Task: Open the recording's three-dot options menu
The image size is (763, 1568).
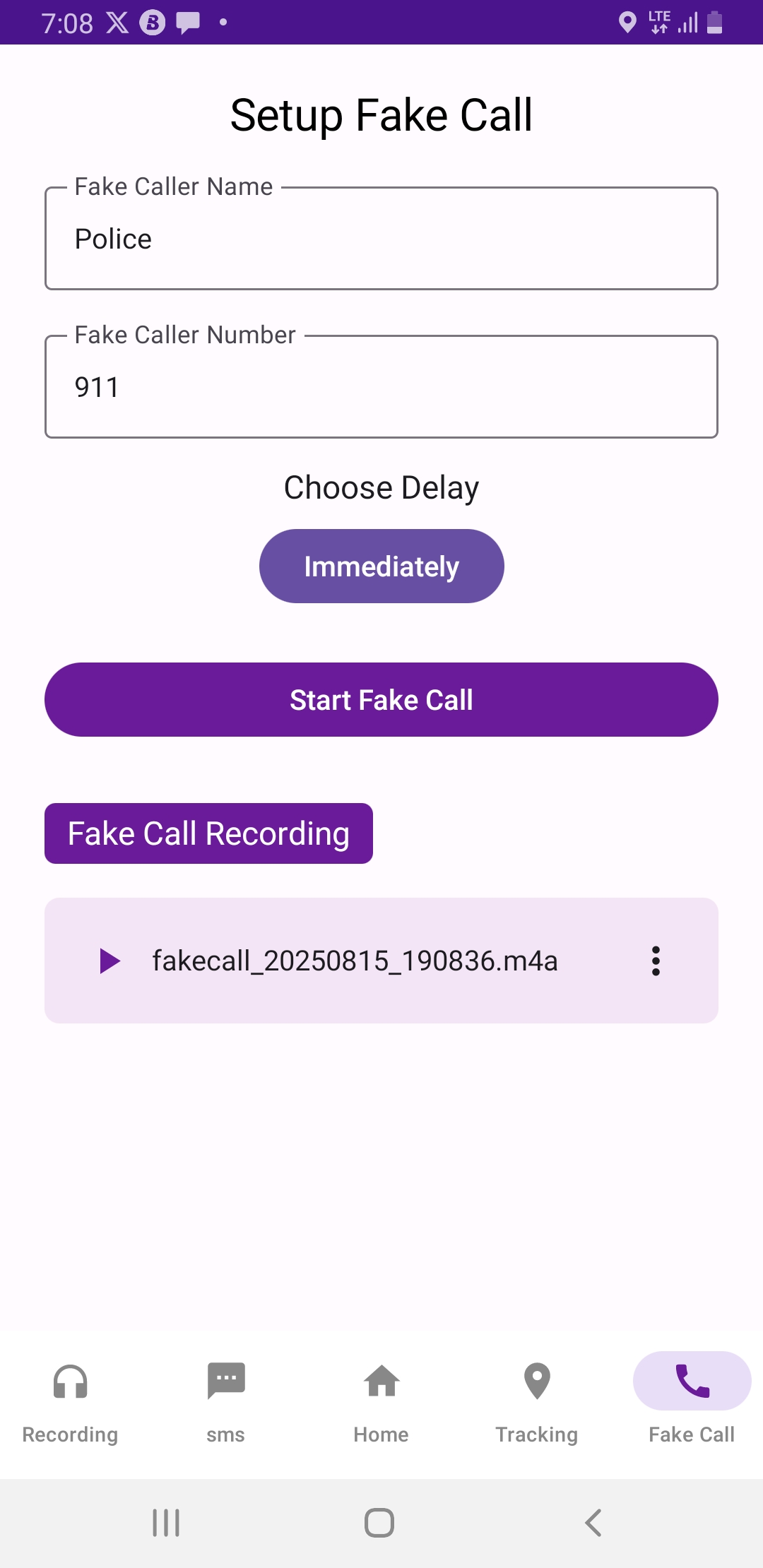Action: coord(656,961)
